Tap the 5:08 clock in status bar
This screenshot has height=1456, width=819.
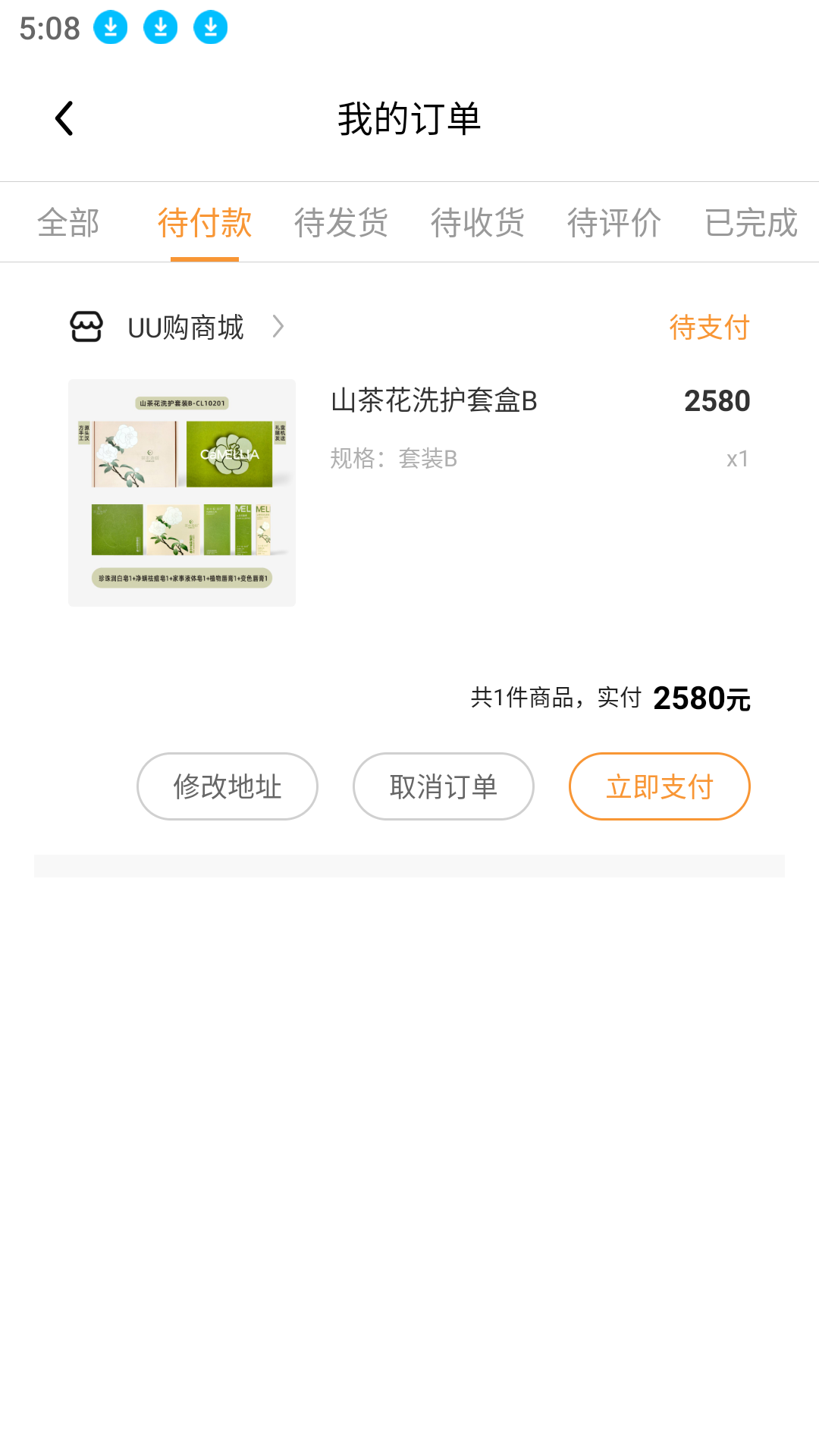(48, 27)
